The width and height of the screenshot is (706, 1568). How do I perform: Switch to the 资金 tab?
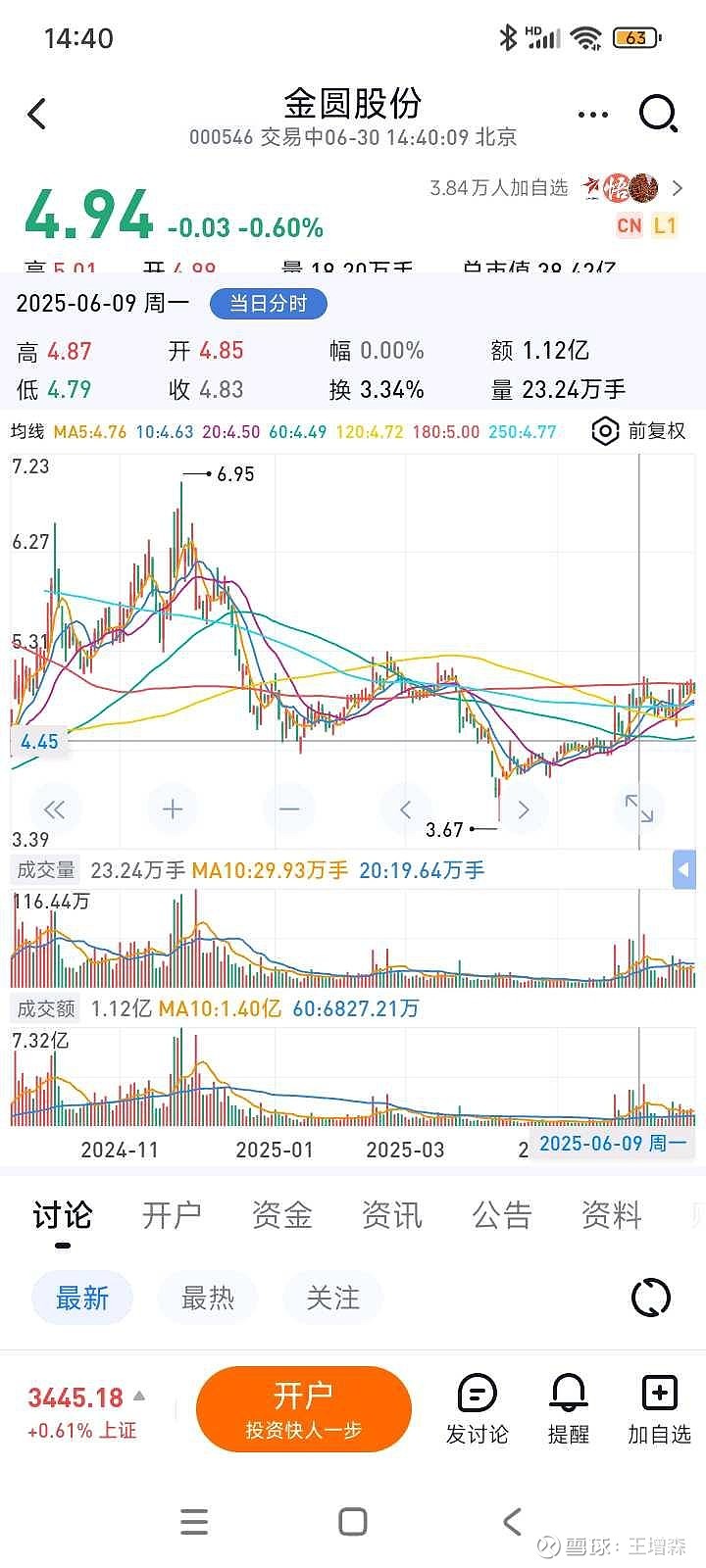click(282, 1215)
